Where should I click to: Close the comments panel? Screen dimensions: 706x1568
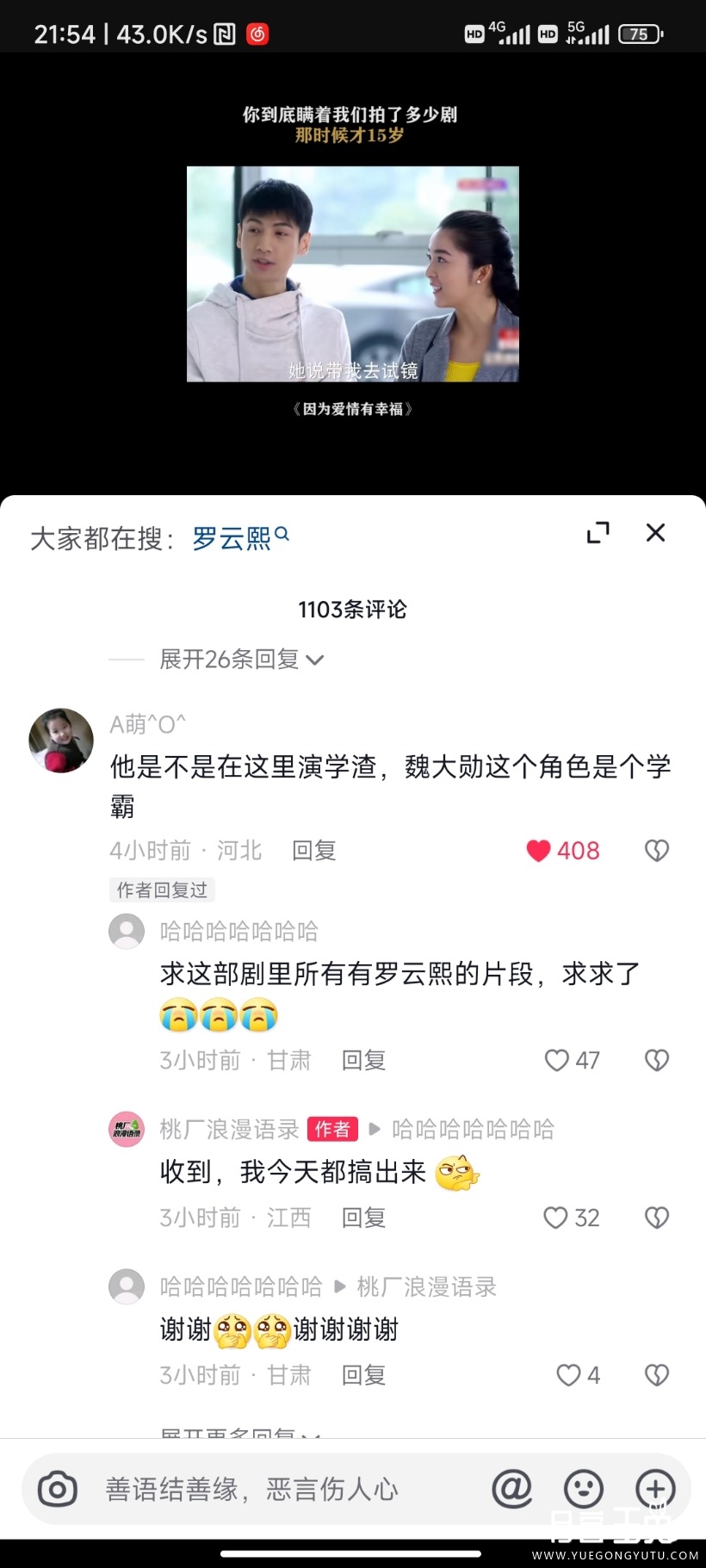pos(655,533)
